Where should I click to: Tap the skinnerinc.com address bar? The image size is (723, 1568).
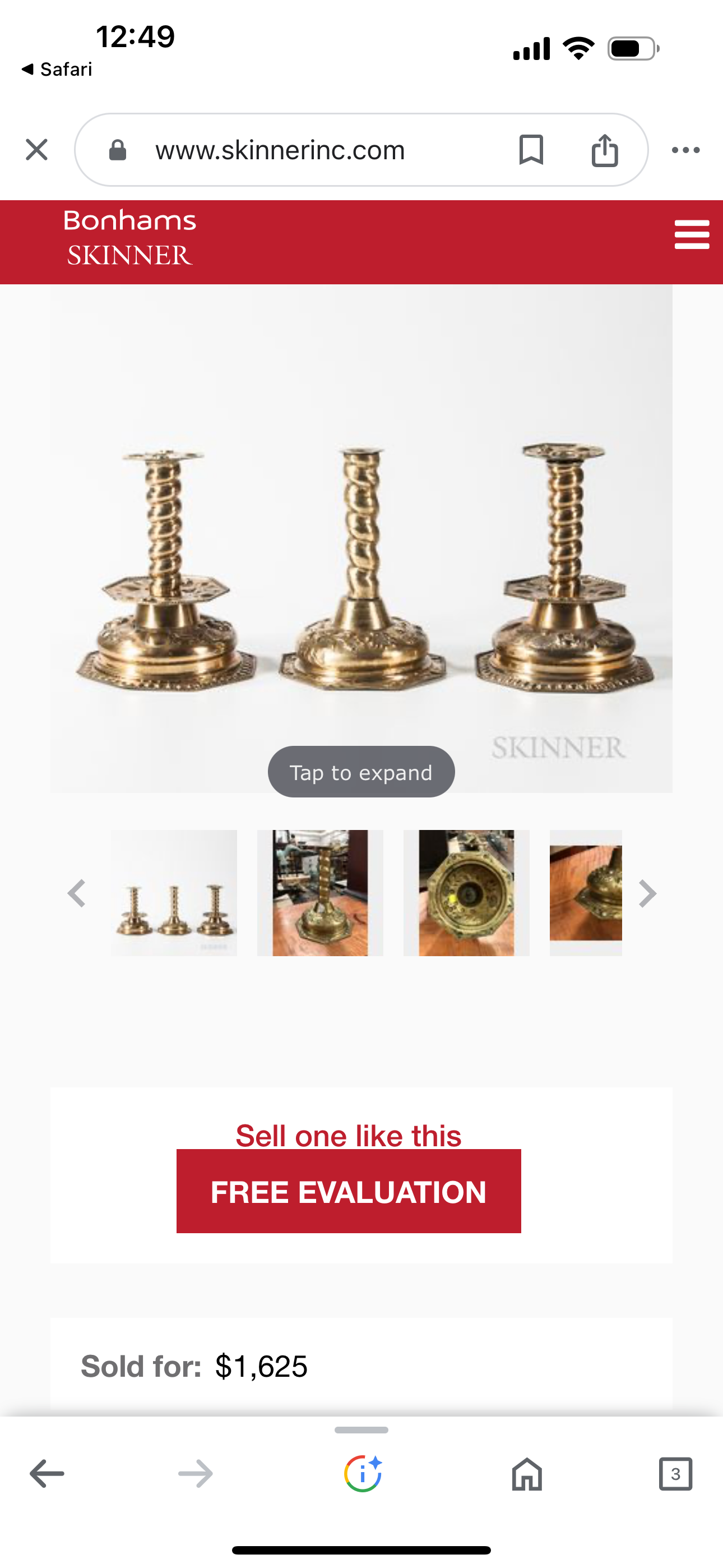pyautogui.click(x=280, y=150)
